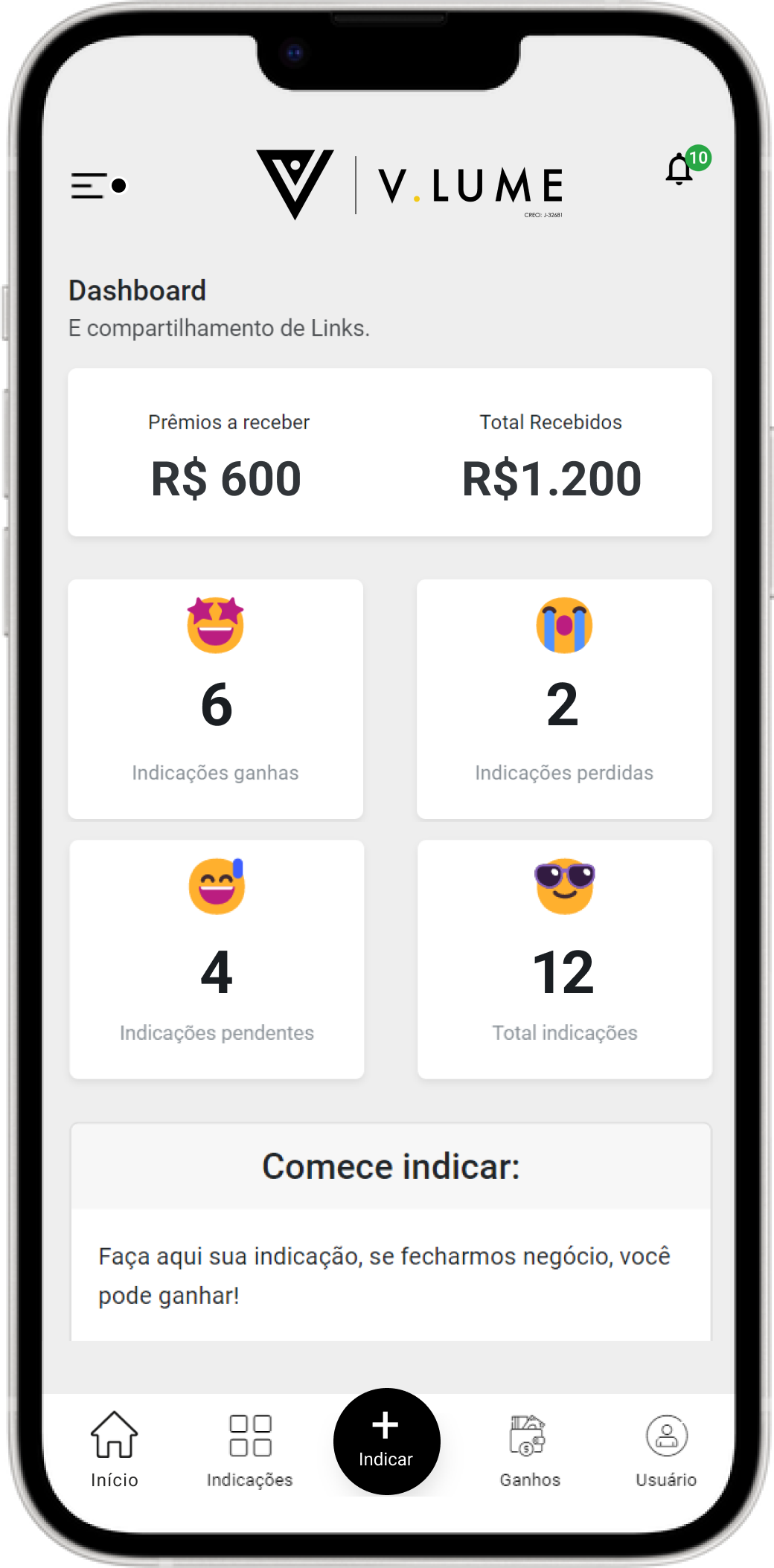Image resolution: width=774 pixels, height=1568 pixels.
Task: Open the notification bell with 10 alerts
Action: click(x=679, y=168)
